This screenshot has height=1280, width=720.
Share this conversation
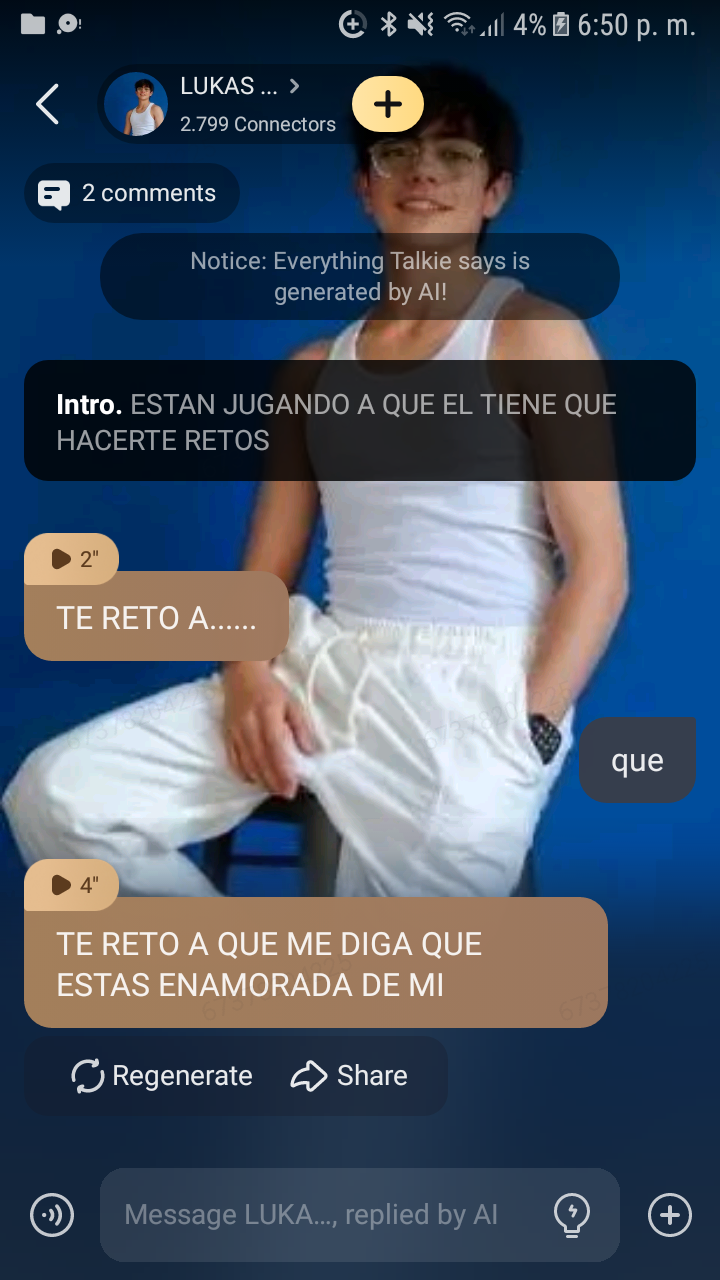pos(349,1076)
